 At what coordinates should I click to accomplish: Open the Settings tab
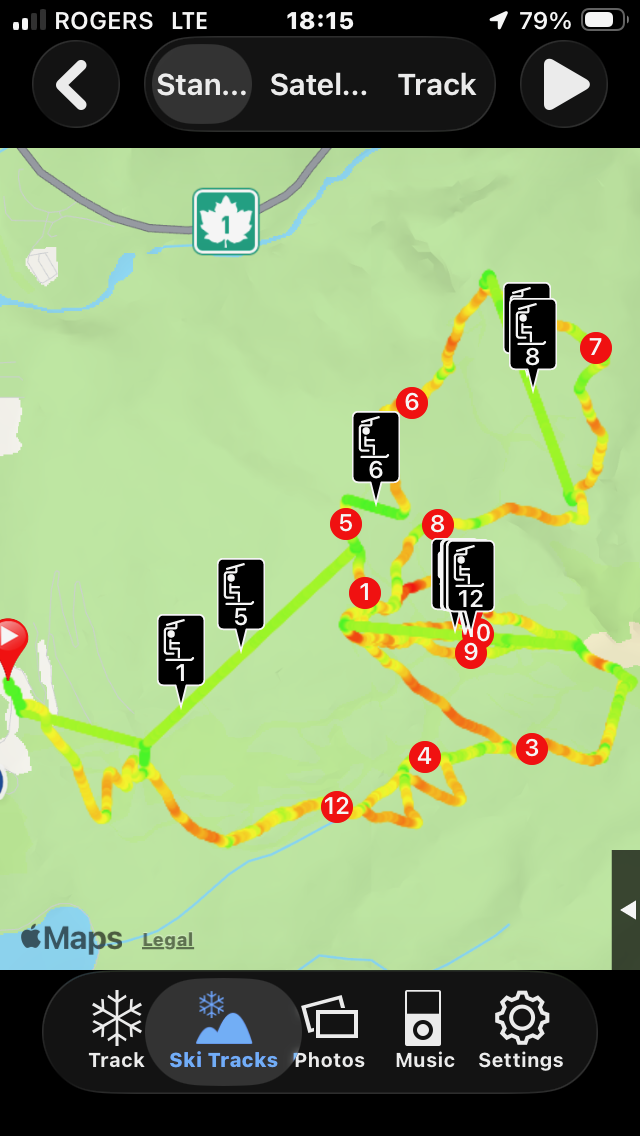(x=520, y=1032)
